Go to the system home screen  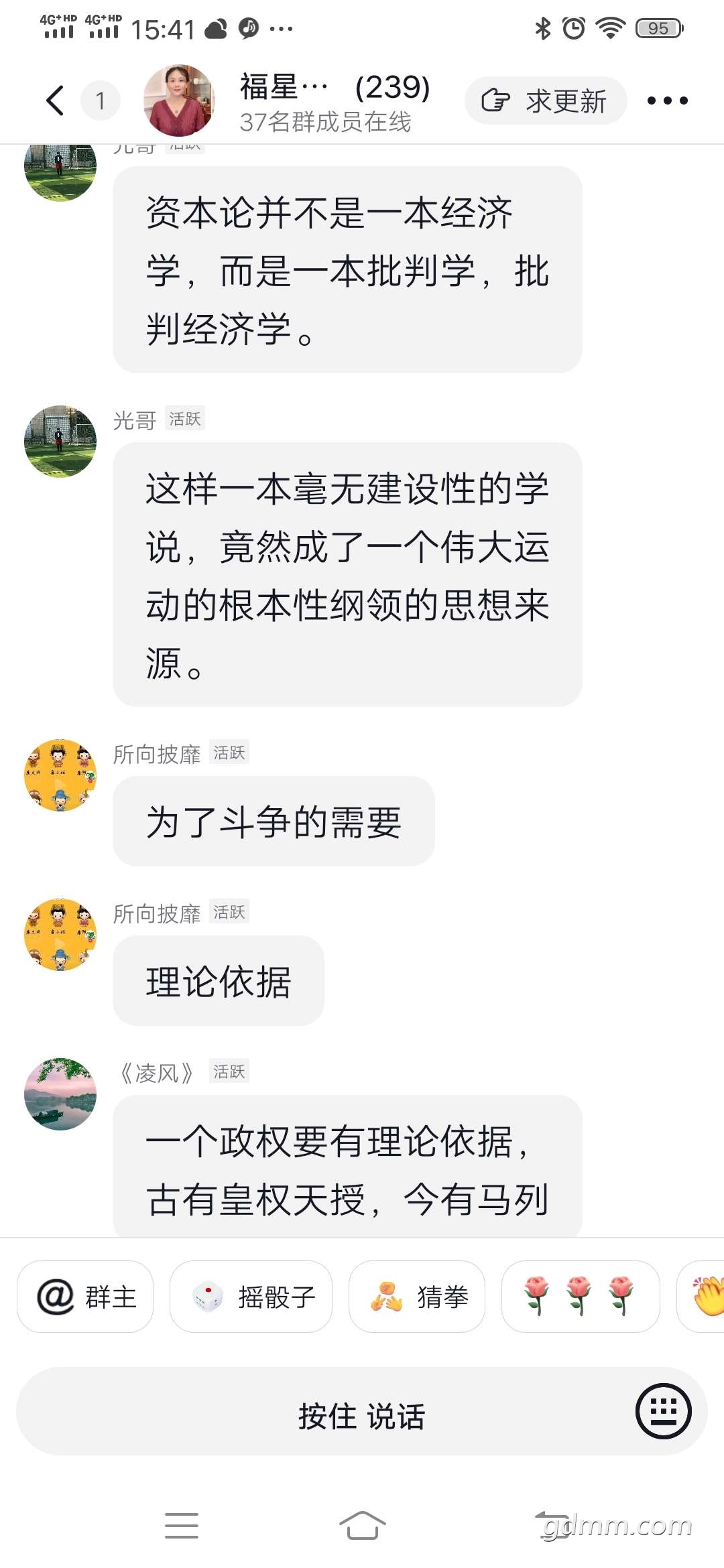[x=362, y=1526]
